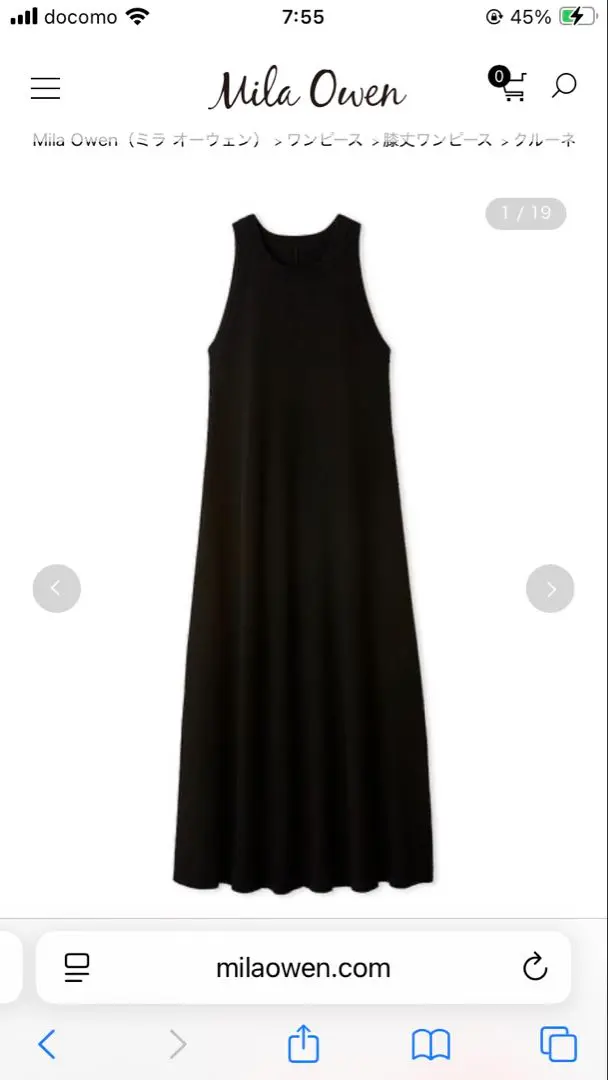608x1080 pixels.
Task: Open Safari bookmarks
Action: click(431, 1045)
